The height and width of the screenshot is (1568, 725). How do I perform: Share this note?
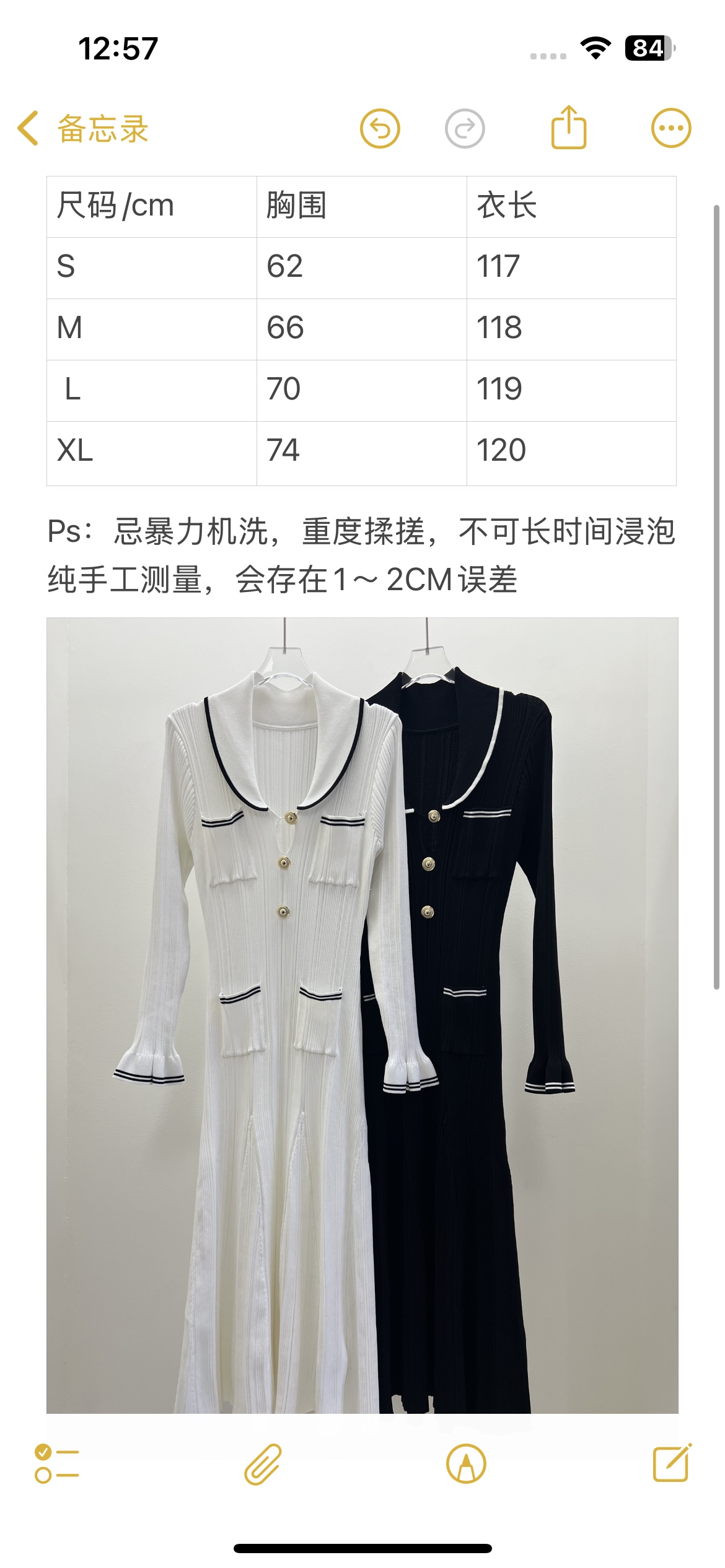coord(568,128)
